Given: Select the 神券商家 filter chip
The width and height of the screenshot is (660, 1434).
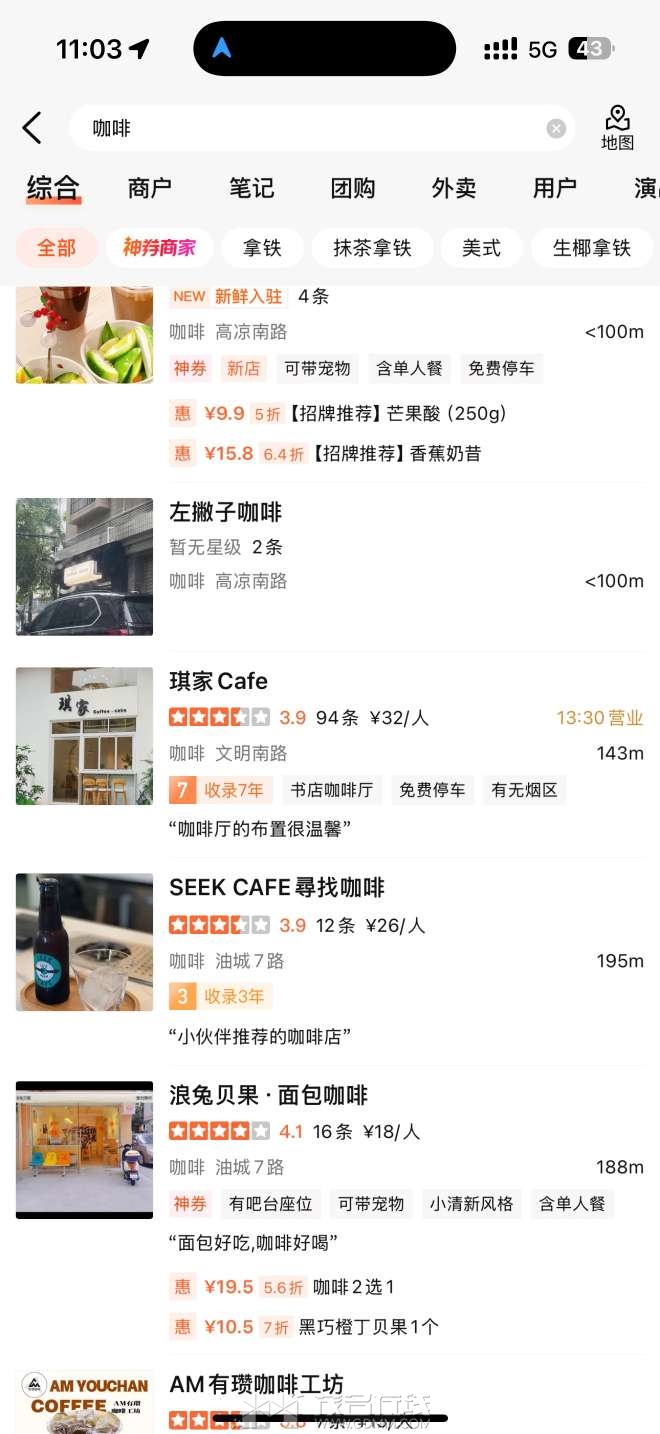Looking at the screenshot, I should point(159,248).
